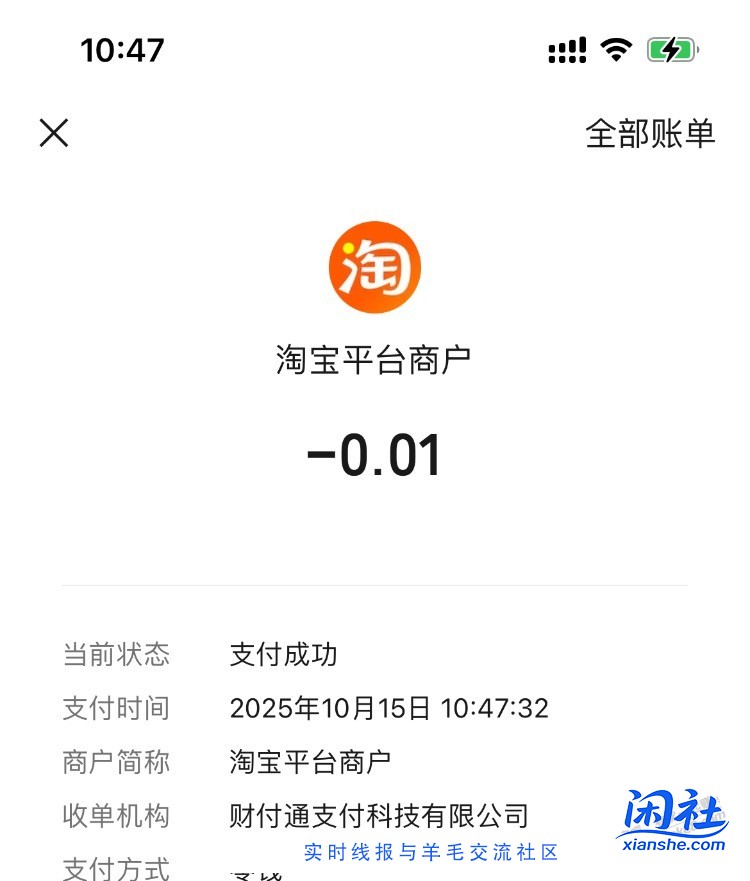
Task: Tap the 当前状态 label
Action: click(117, 656)
